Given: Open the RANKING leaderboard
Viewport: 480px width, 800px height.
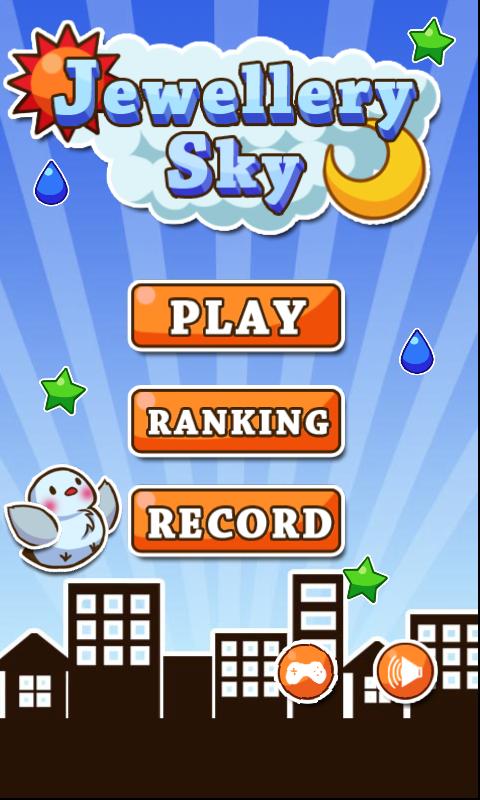Looking at the screenshot, I should tap(236, 421).
